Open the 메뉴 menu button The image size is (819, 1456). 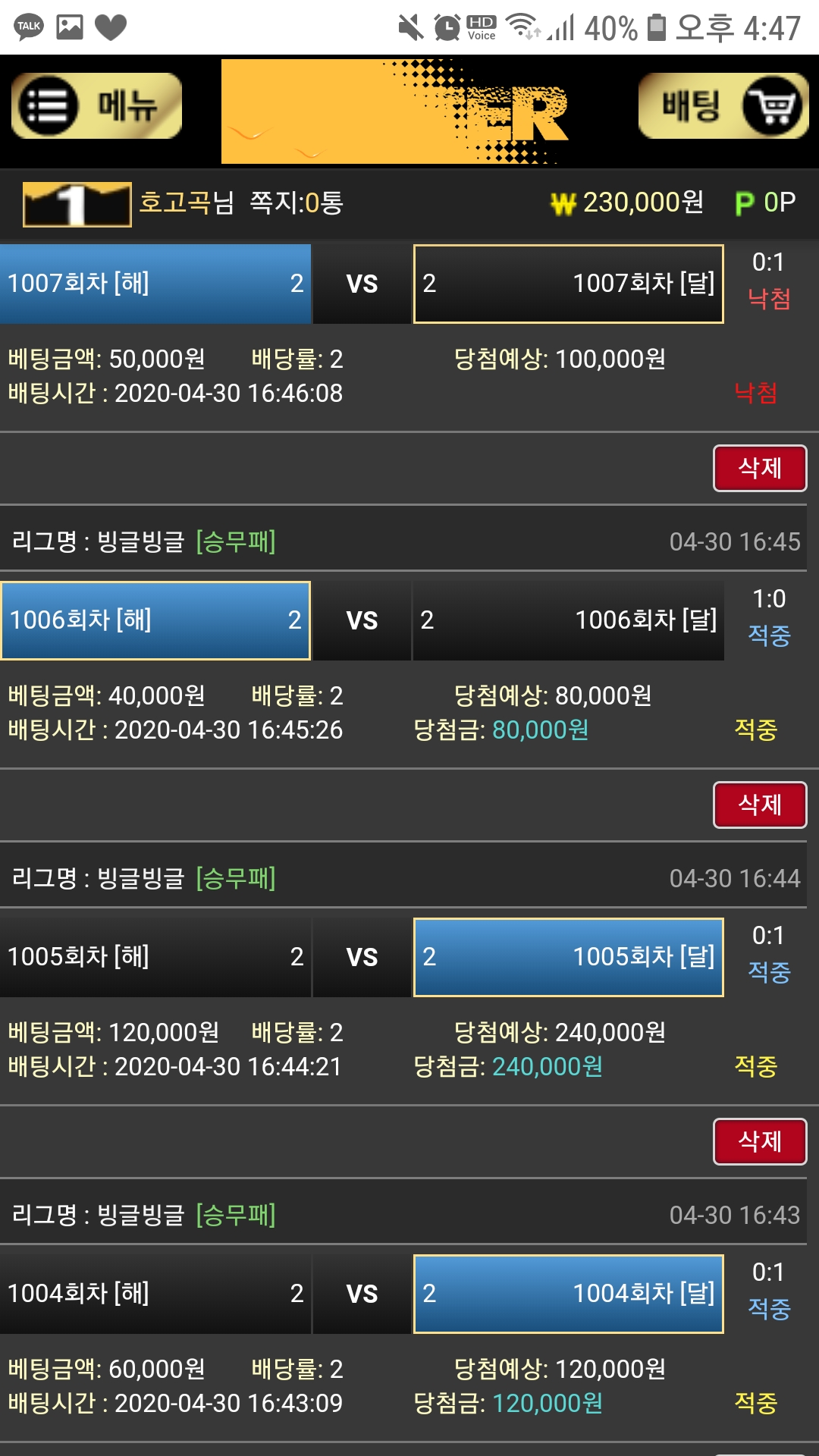pyautogui.click(x=96, y=106)
